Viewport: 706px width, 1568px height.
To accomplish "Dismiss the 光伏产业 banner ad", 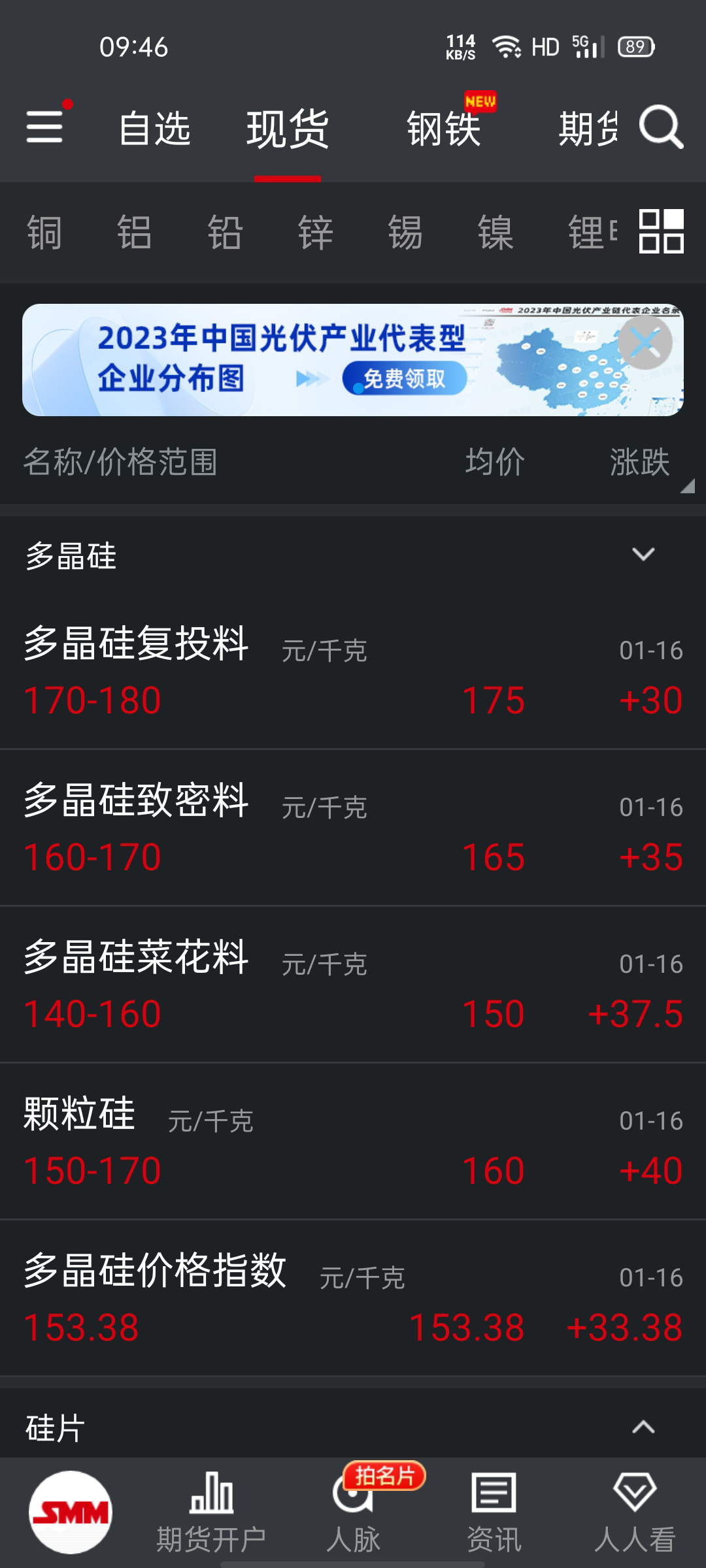I will point(645,342).
